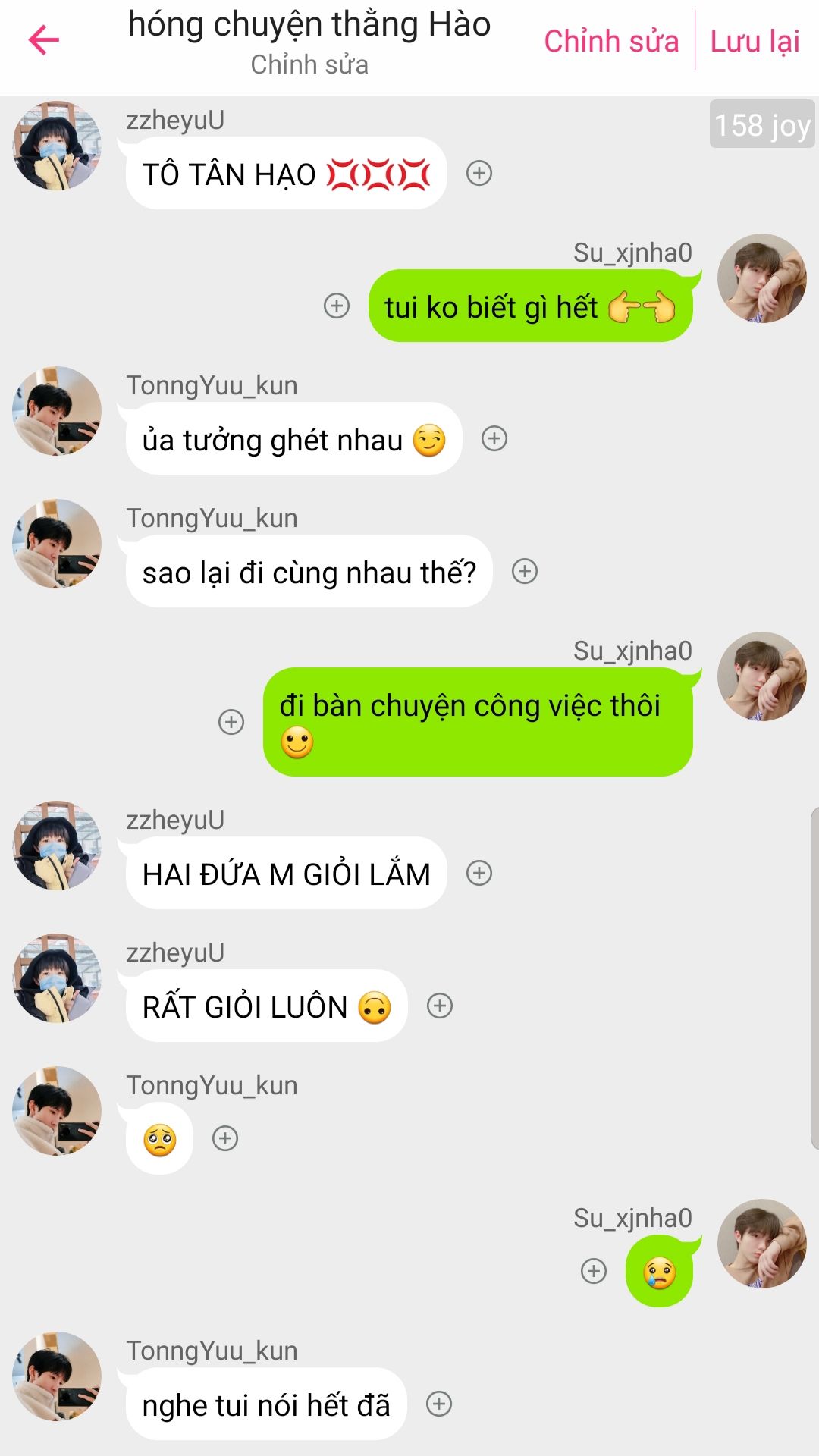Edit the chat title 'hóng chuyện thằng Hào'
Viewport: 819px width, 1456px height.
pos(309,25)
